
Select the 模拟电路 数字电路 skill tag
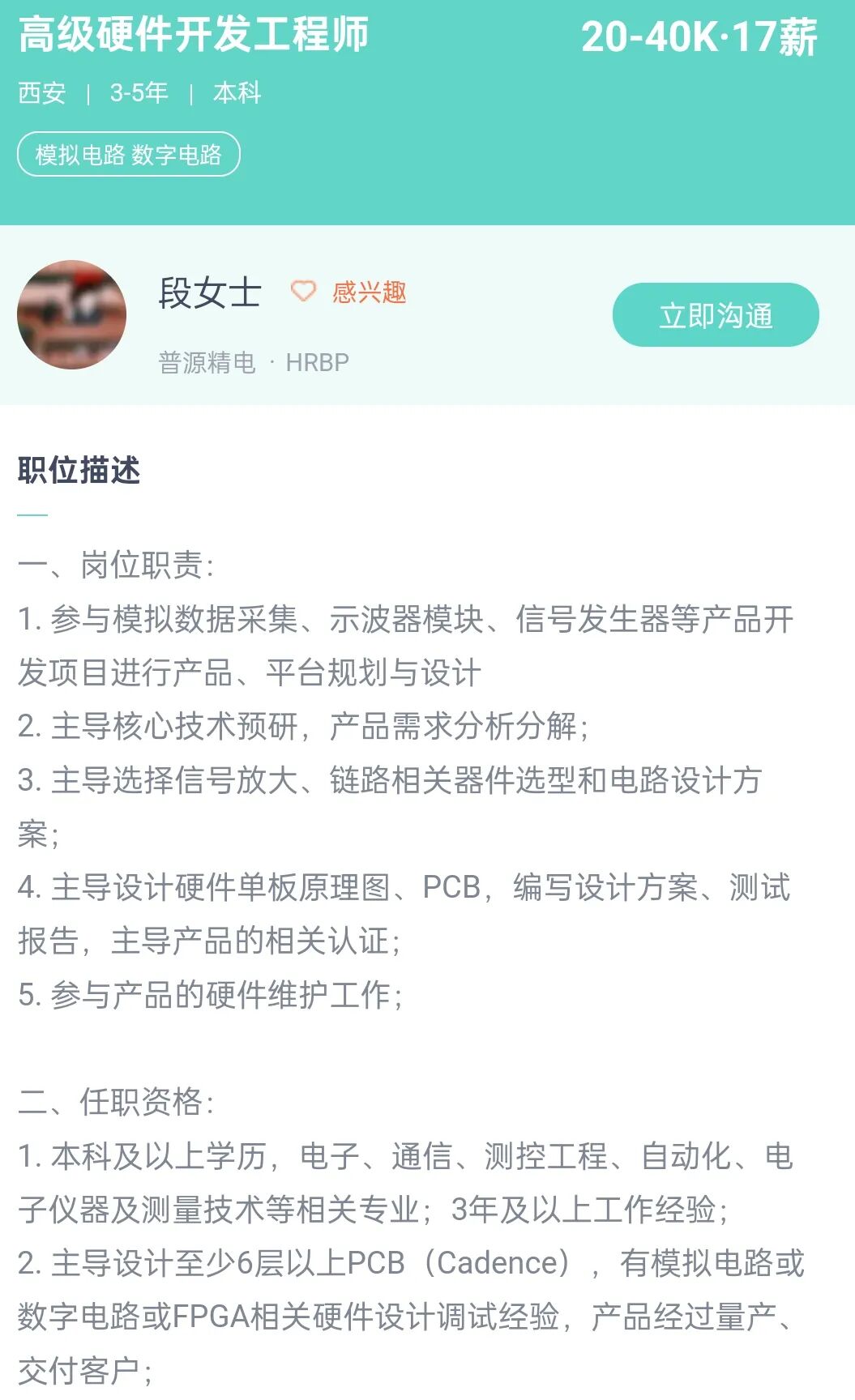(128, 154)
